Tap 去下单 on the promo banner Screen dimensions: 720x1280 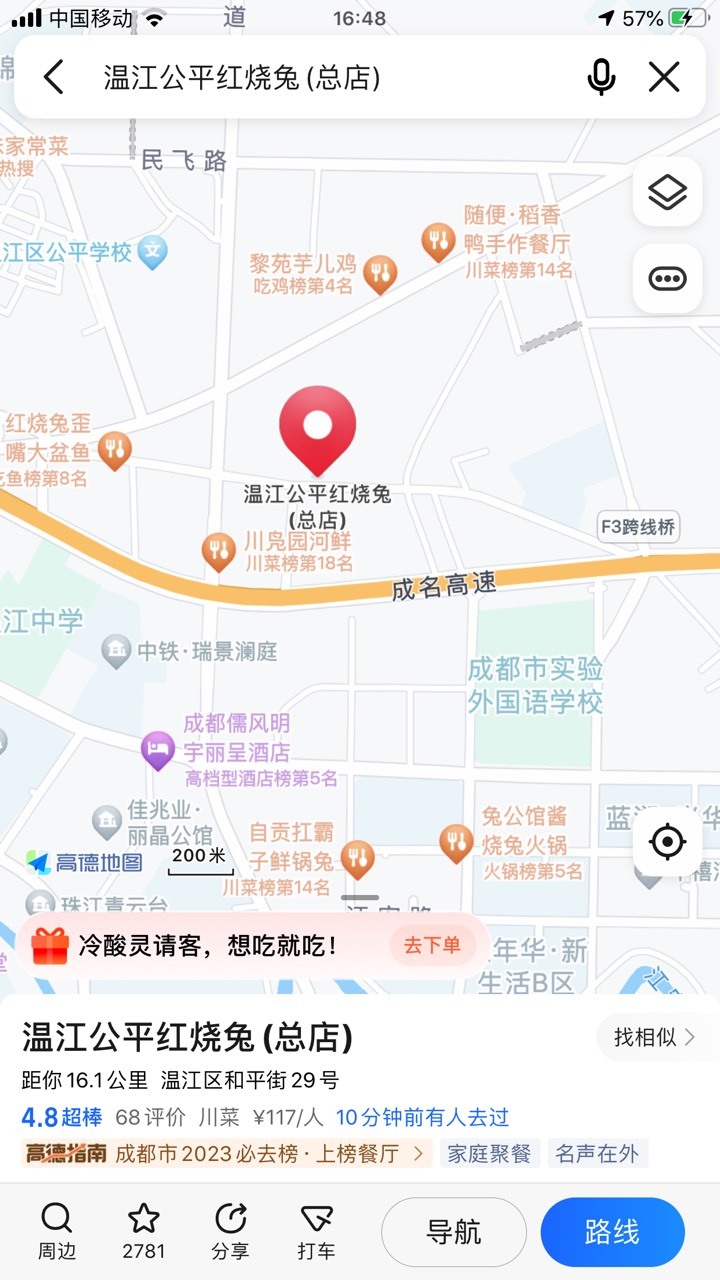point(432,945)
